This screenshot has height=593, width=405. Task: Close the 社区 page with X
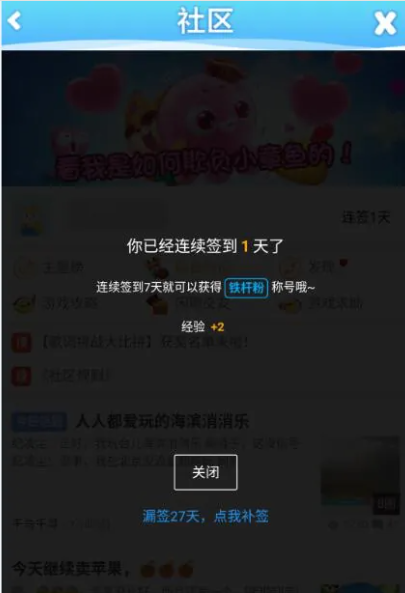385,23
